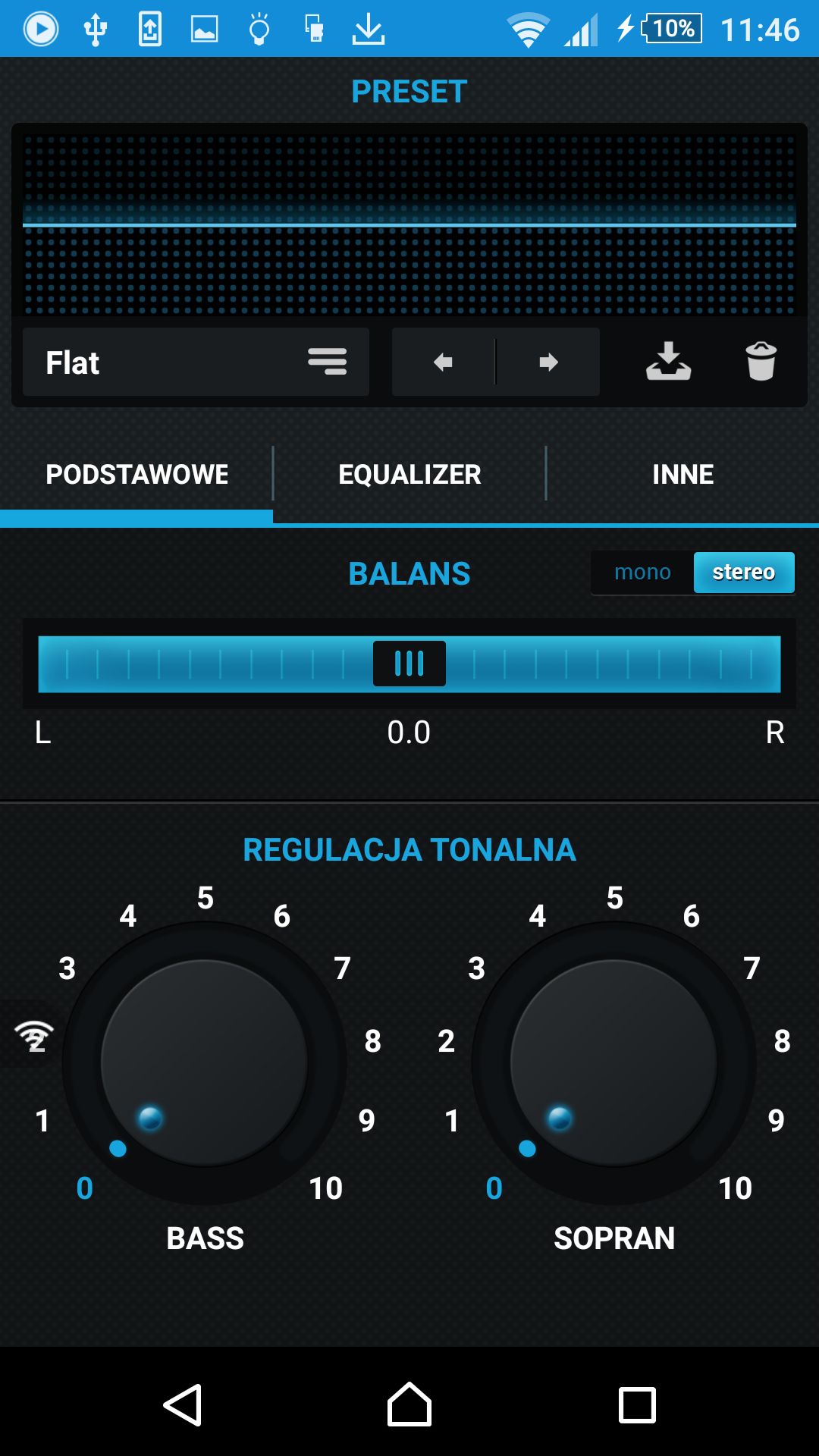The height and width of the screenshot is (1456, 819).
Task: Select the PODSTAWOWE tab
Action: click(136, 475)
